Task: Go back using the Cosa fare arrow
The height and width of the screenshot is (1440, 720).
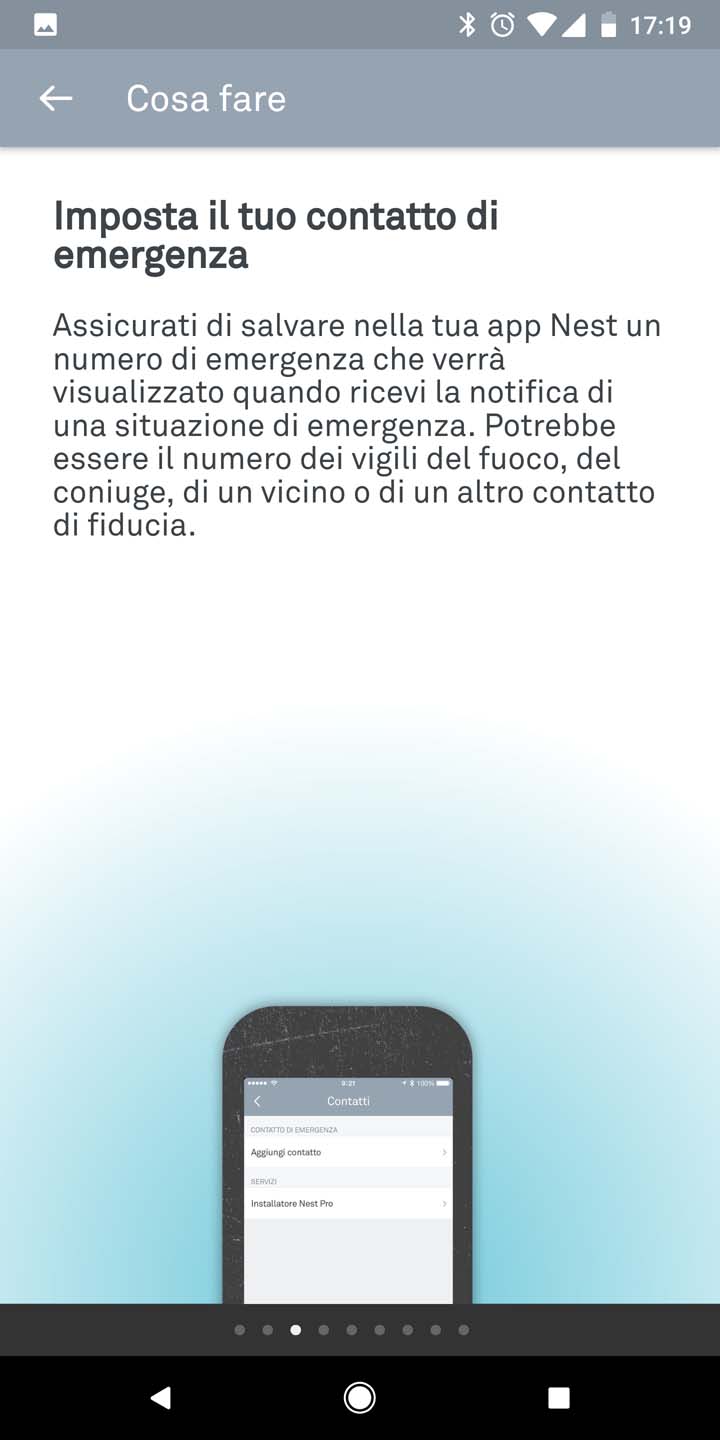Action: (x=56, y=98)
